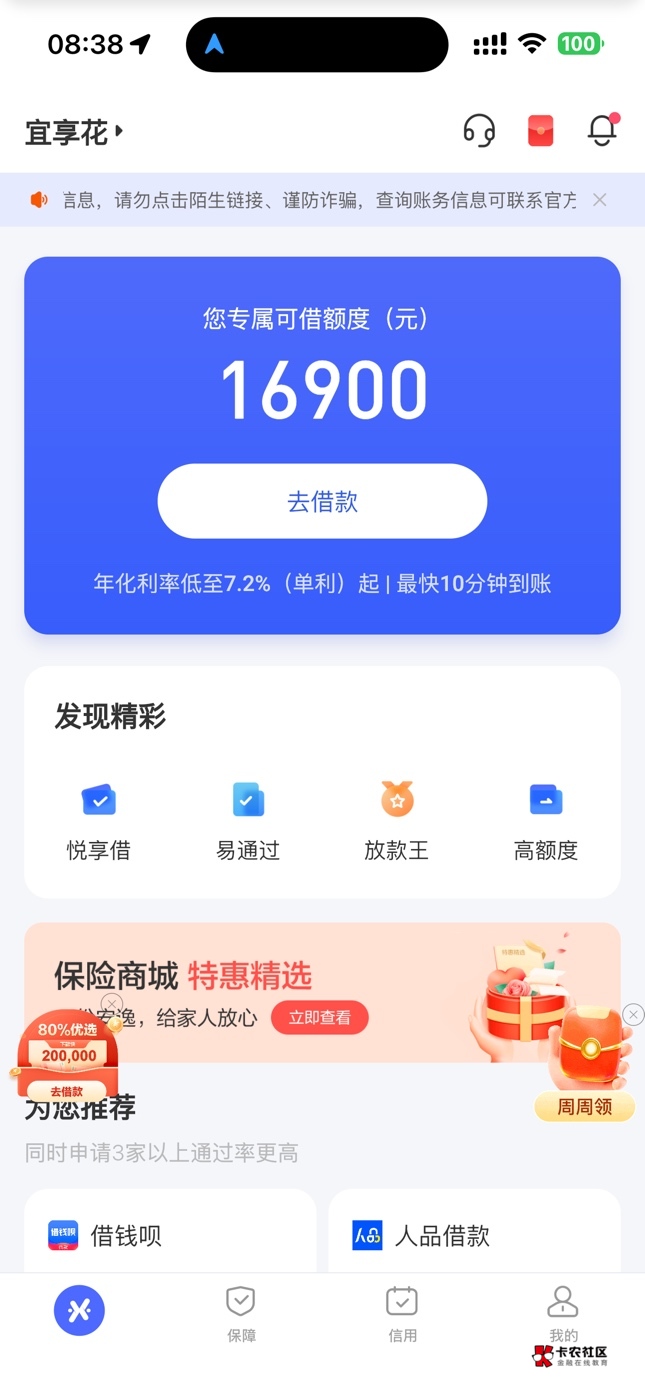Open the 人品借款 loan card

[x=474, y=1235]
